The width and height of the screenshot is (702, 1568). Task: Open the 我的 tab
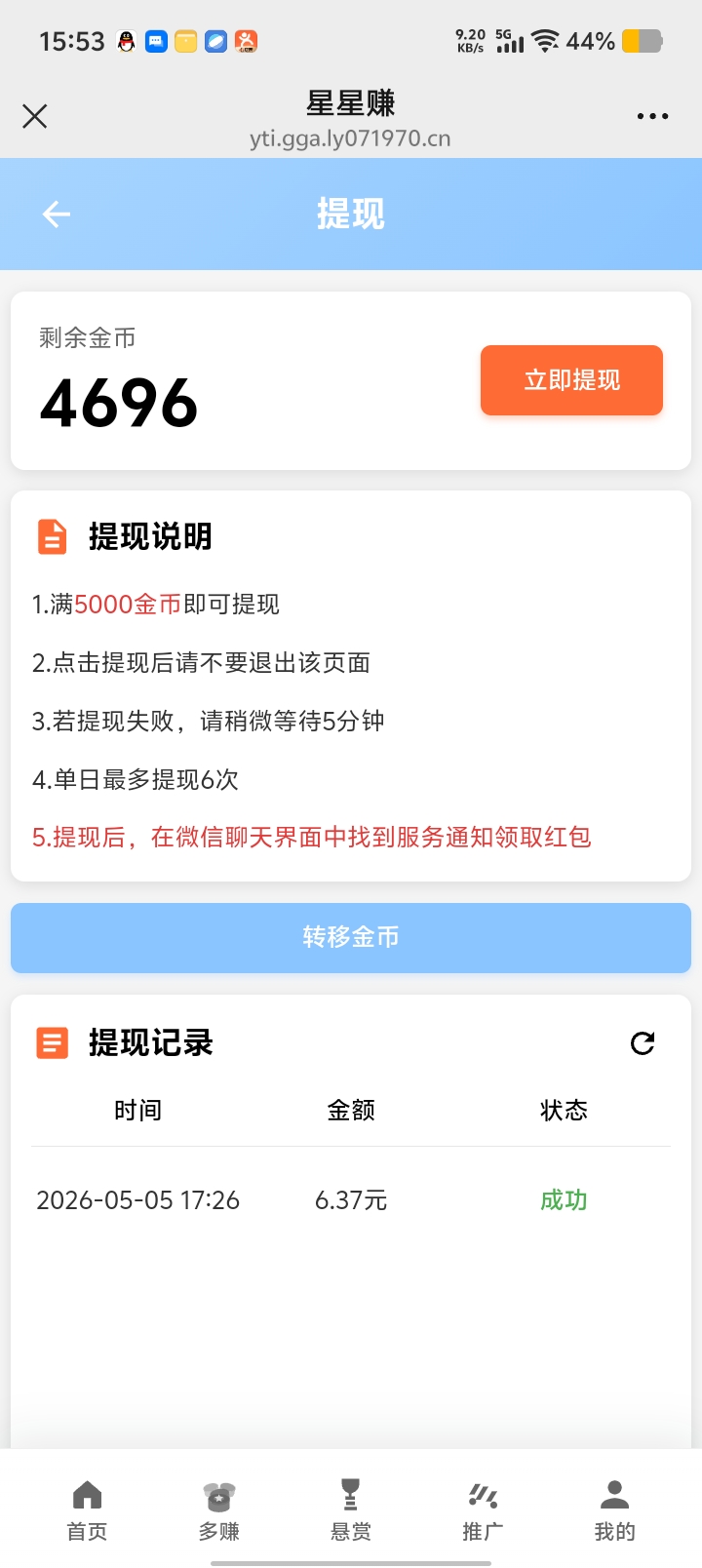coord(614,1510)
